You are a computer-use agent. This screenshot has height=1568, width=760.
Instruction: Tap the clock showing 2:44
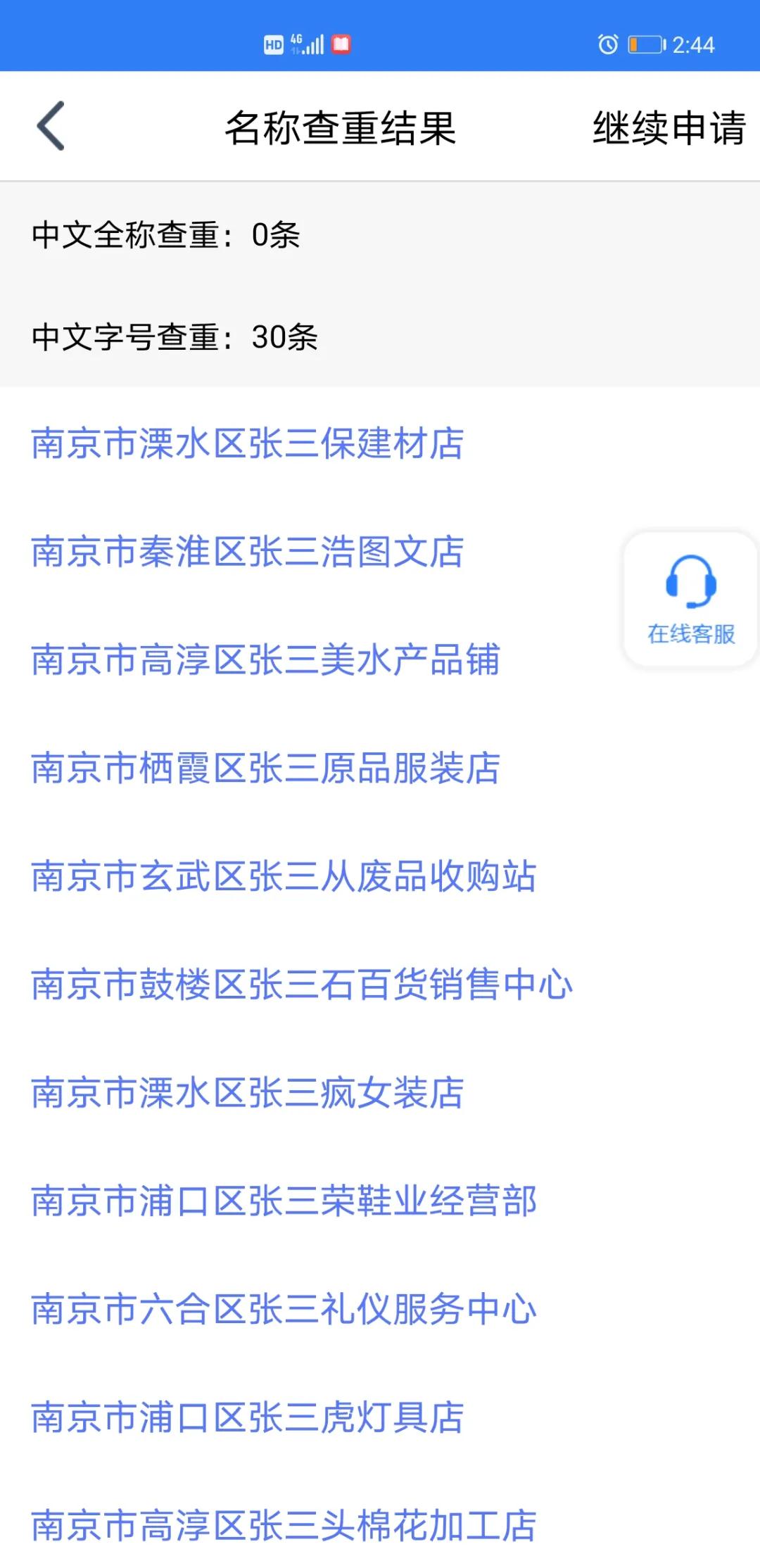click(x=692, y=44)
